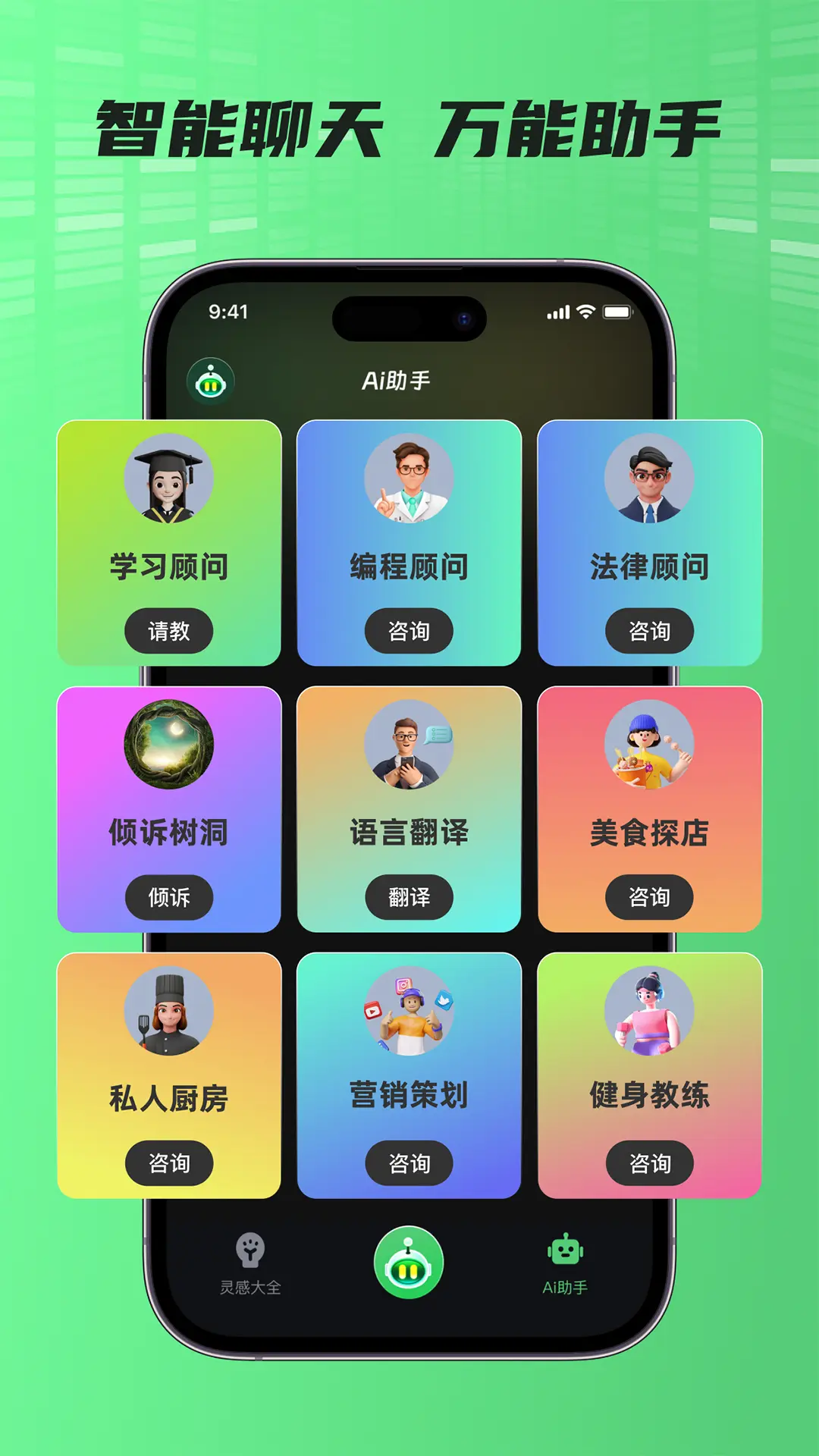The image size is (819, 1456).
Task: Select the 编程顾问 doctor-style avatar icon
Action: point(409,479)
